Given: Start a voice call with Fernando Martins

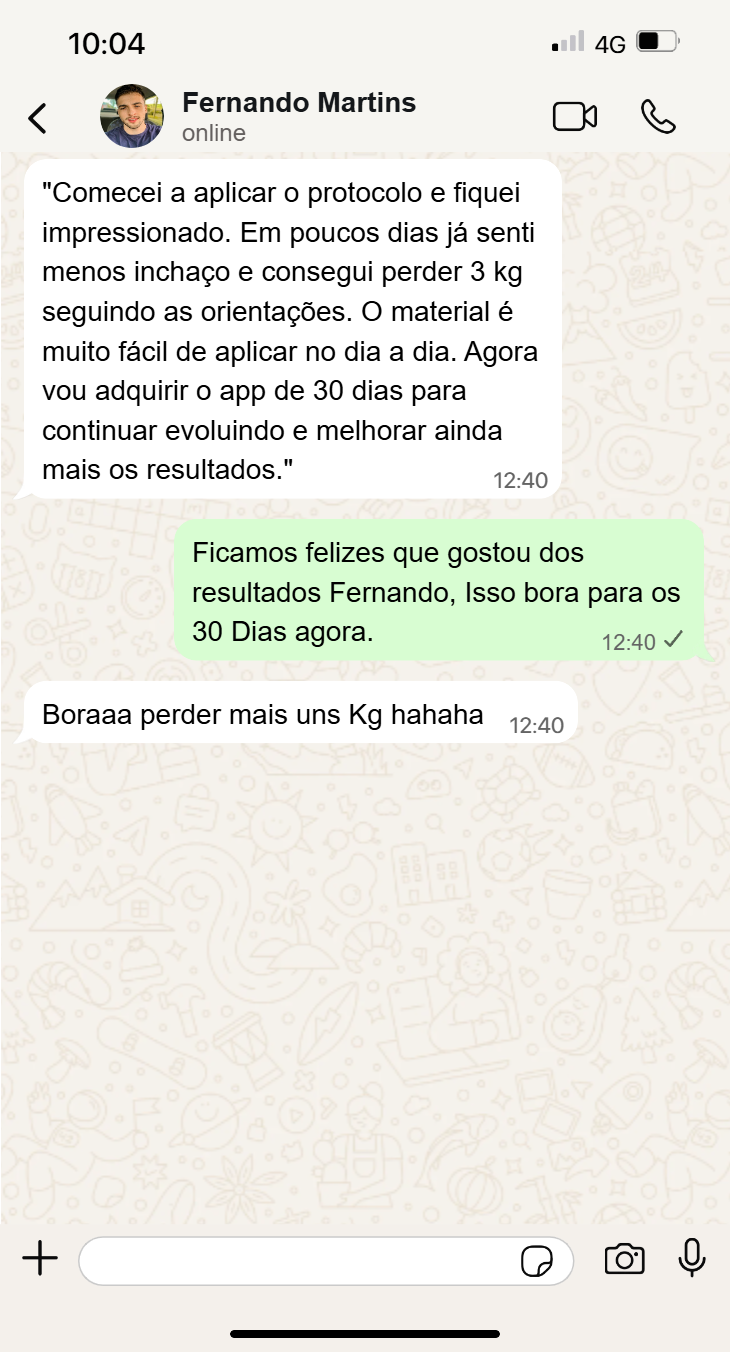Looking at the screenshot, I should point(658,117).
